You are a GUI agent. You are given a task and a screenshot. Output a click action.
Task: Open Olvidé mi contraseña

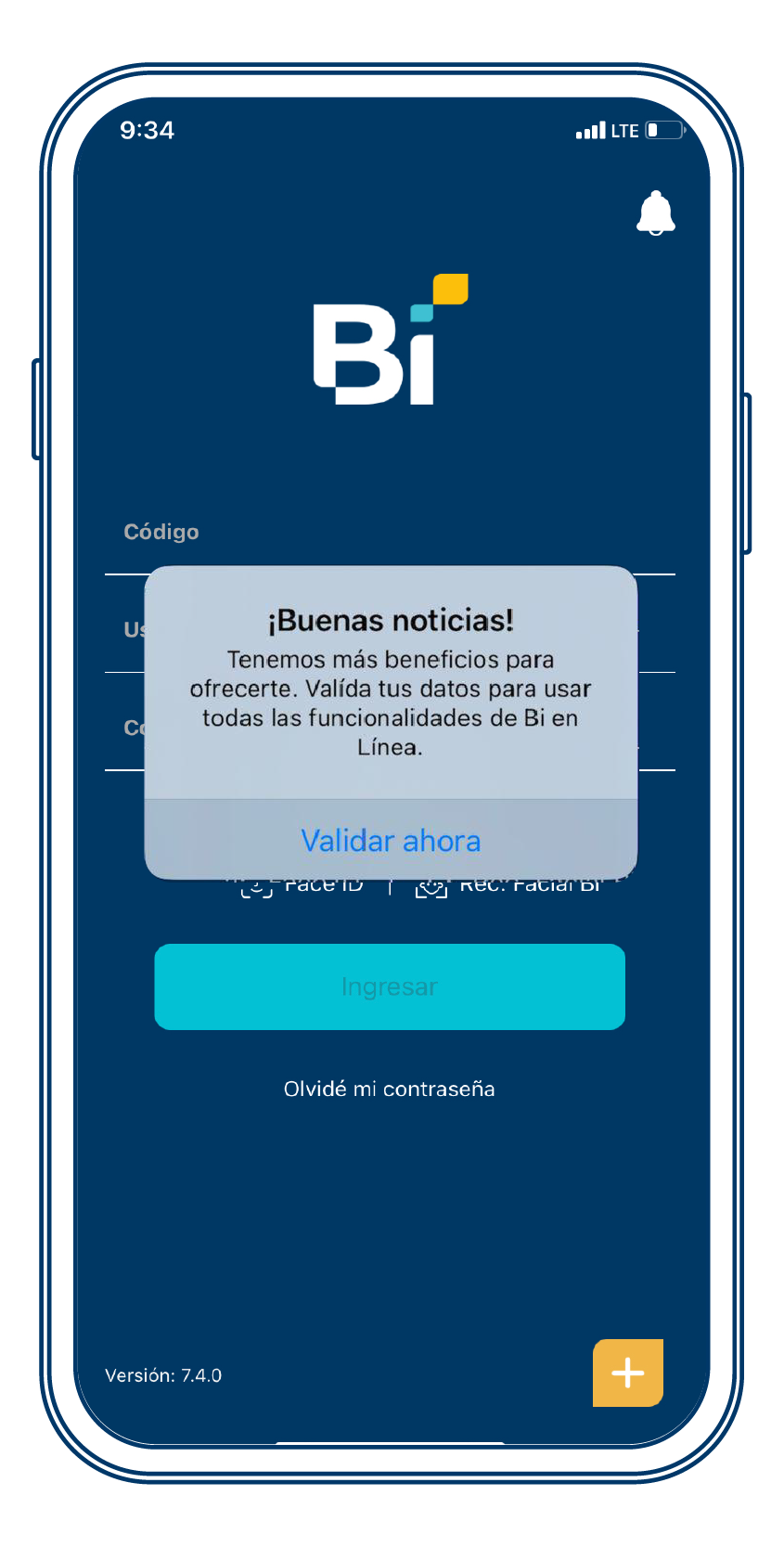coord(390,1089)
